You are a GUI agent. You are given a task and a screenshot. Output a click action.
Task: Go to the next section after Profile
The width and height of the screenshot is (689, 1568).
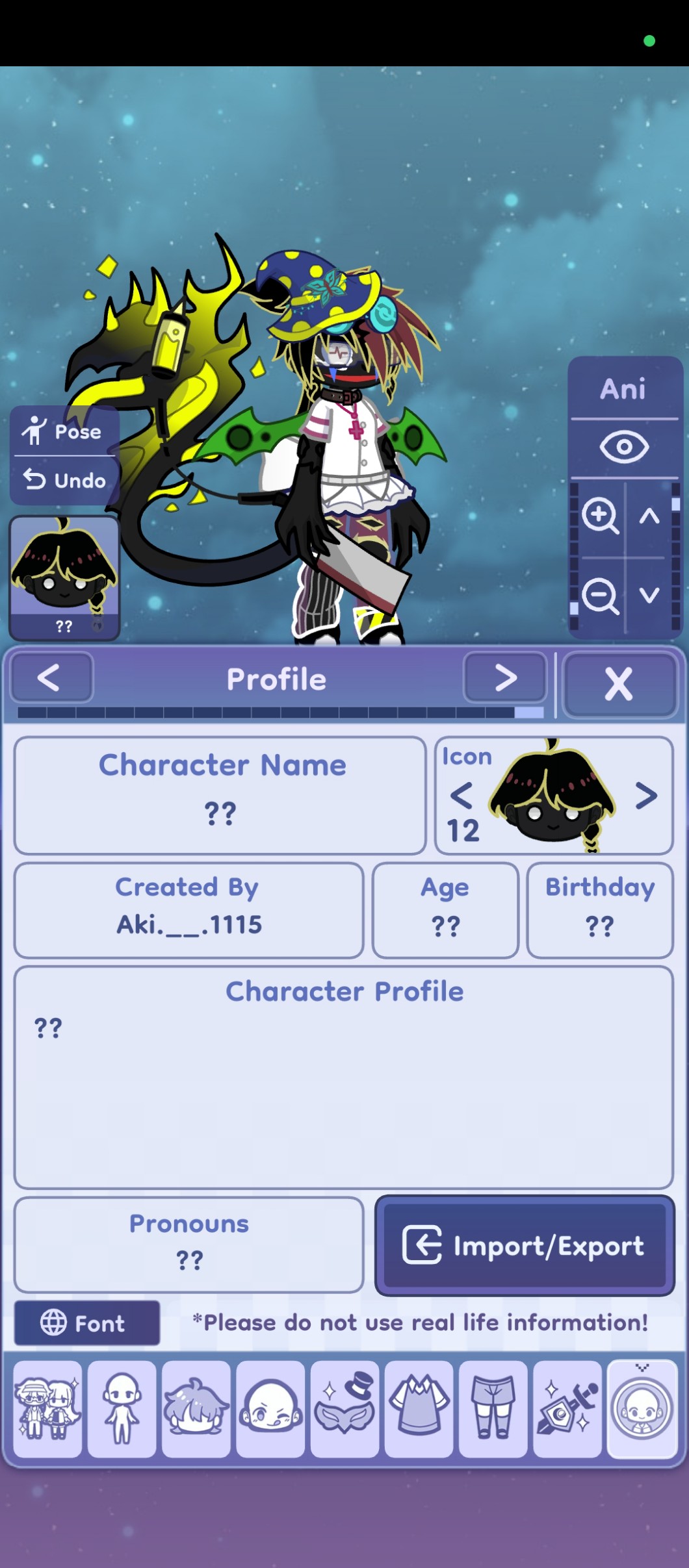[505, 677]
